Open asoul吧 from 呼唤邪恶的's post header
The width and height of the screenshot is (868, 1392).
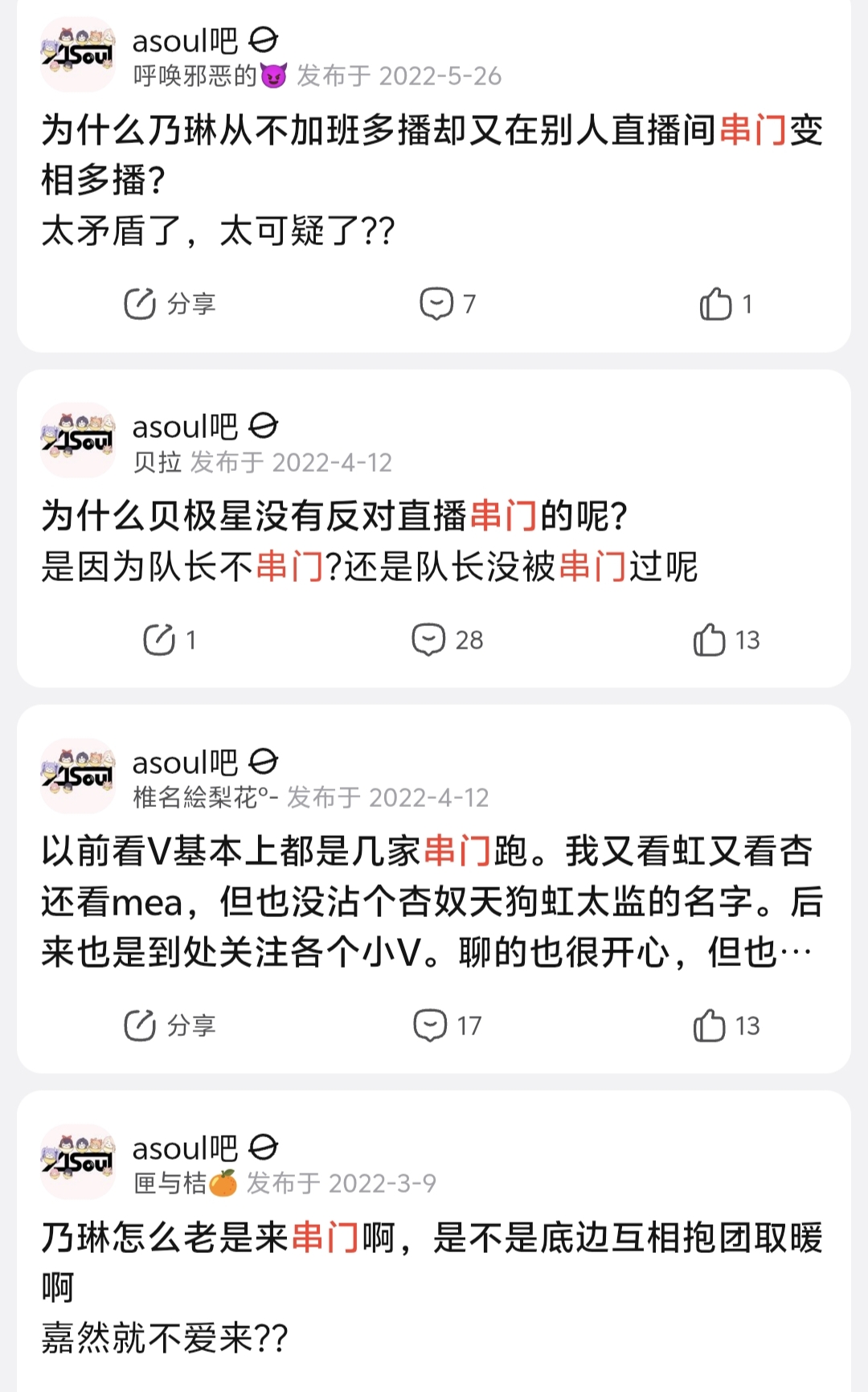click(185, 40)
